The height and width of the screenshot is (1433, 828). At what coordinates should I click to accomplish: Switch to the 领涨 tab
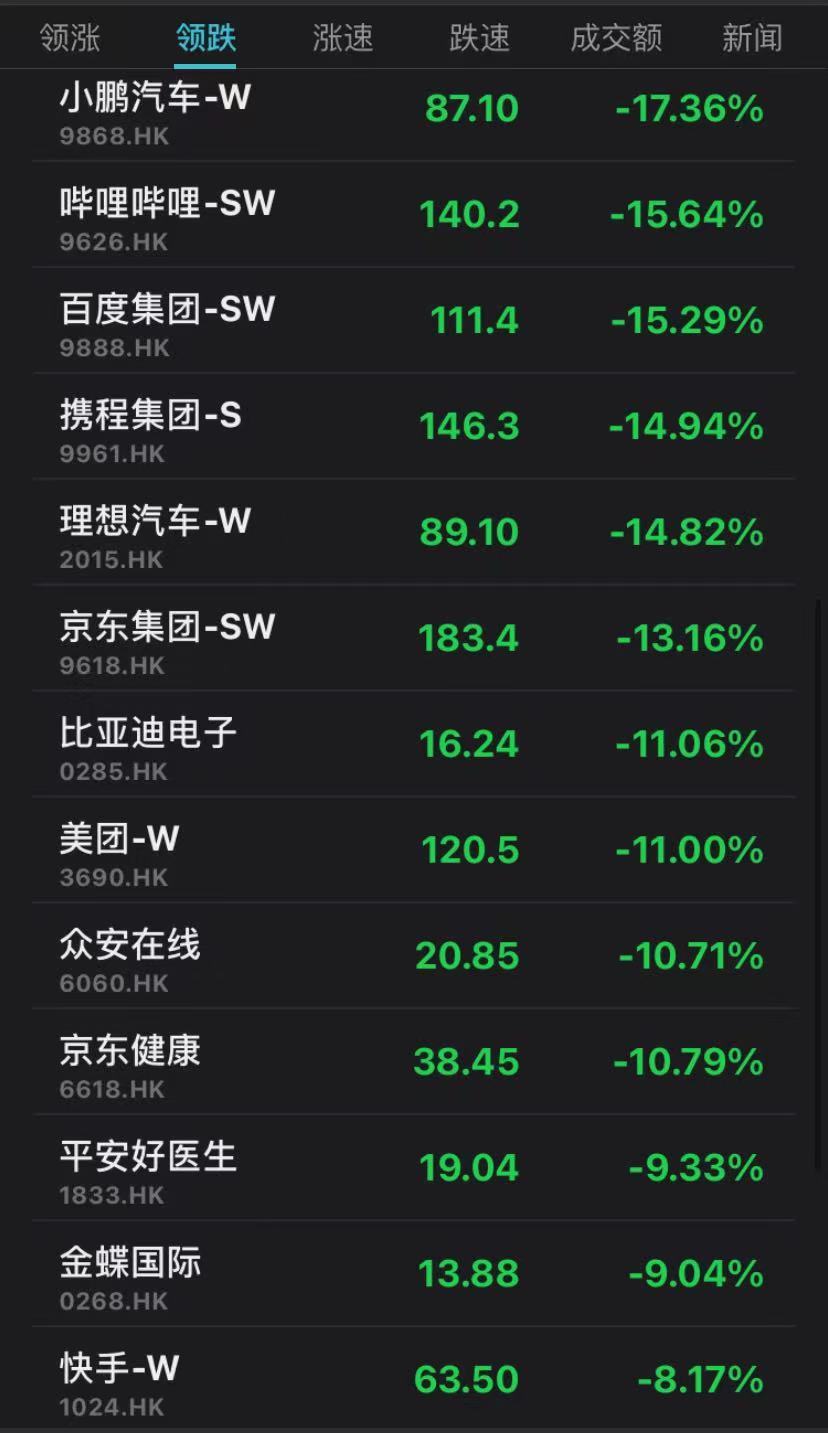70,38
